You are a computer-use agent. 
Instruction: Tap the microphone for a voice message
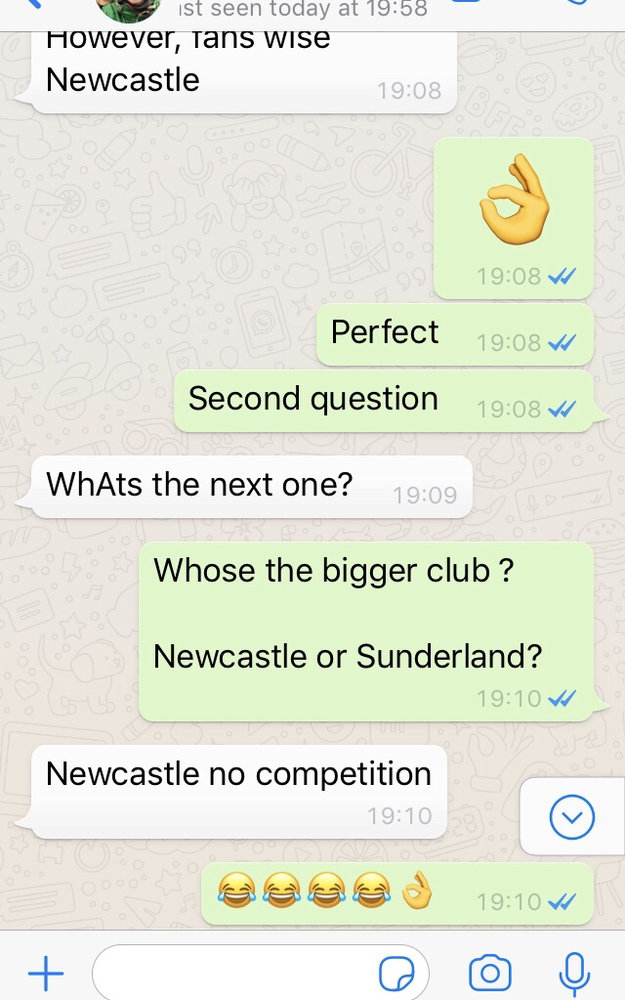572,972
